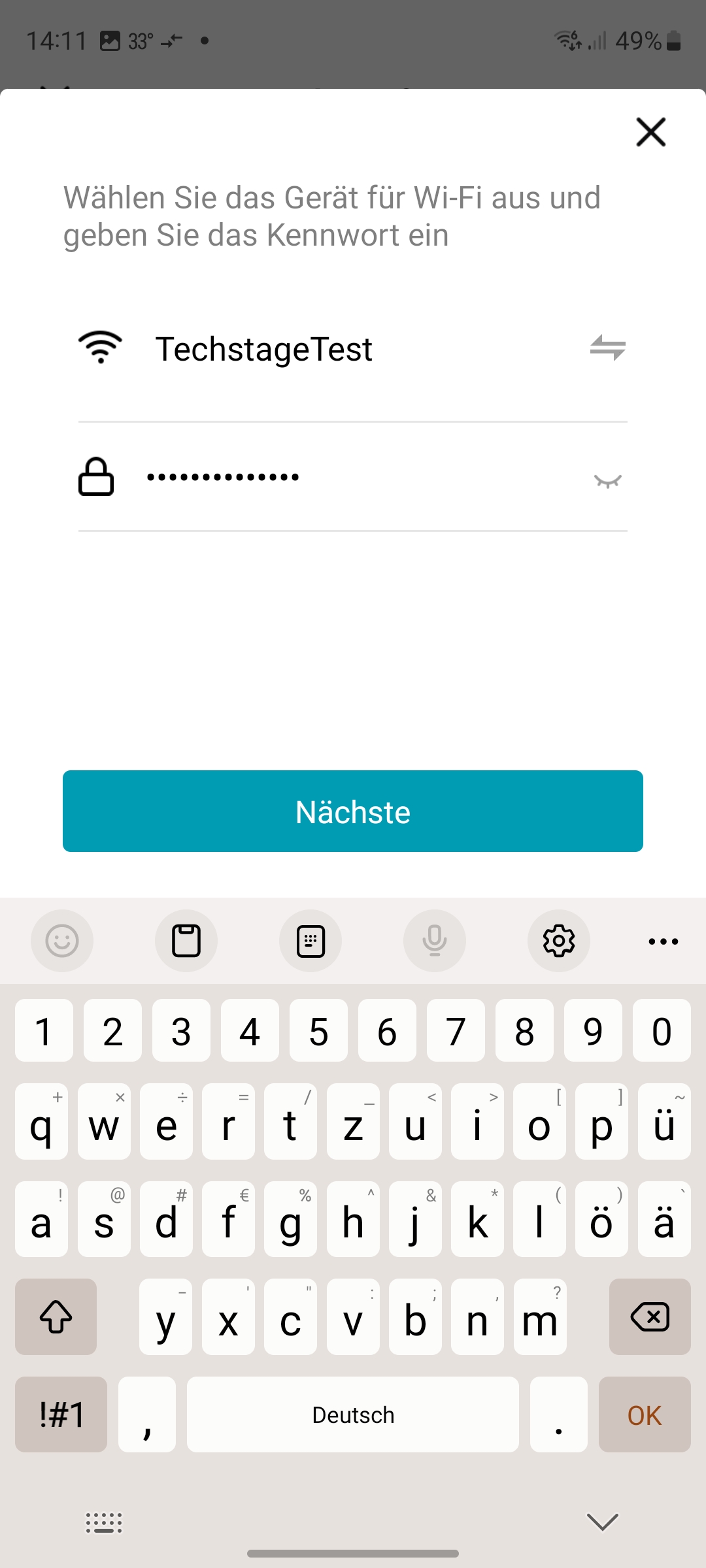Activate voice input microphone
This screenshot has width=706, height=1568.
(435, 941)
